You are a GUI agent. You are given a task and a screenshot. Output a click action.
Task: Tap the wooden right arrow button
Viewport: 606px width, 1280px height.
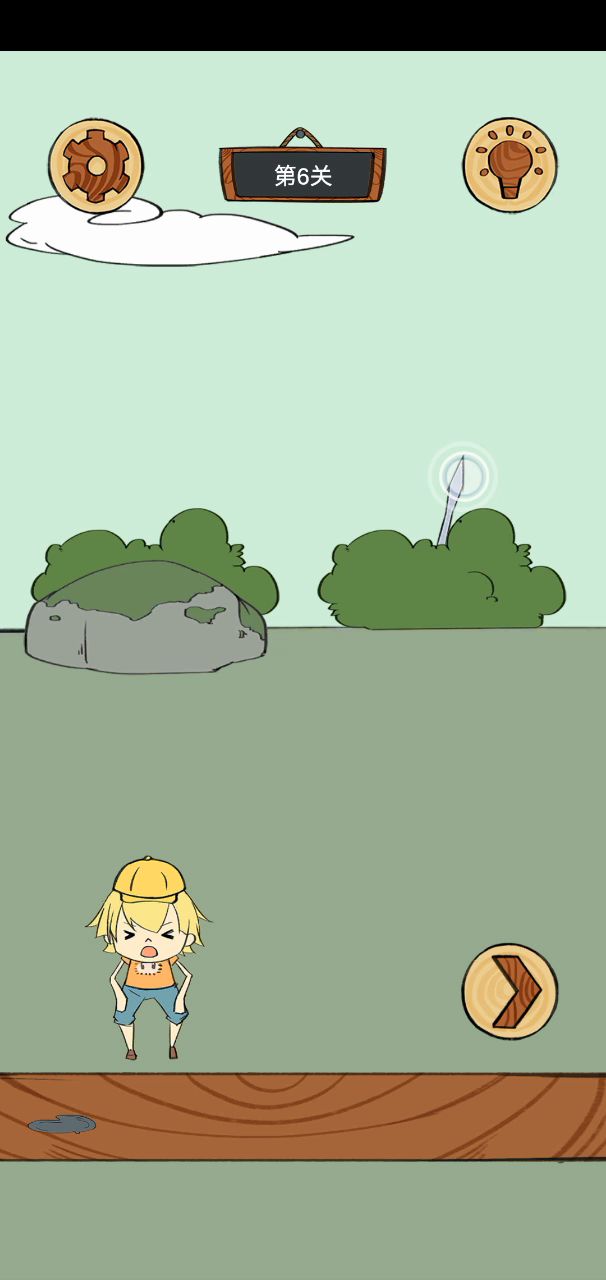tap(510, 991)
